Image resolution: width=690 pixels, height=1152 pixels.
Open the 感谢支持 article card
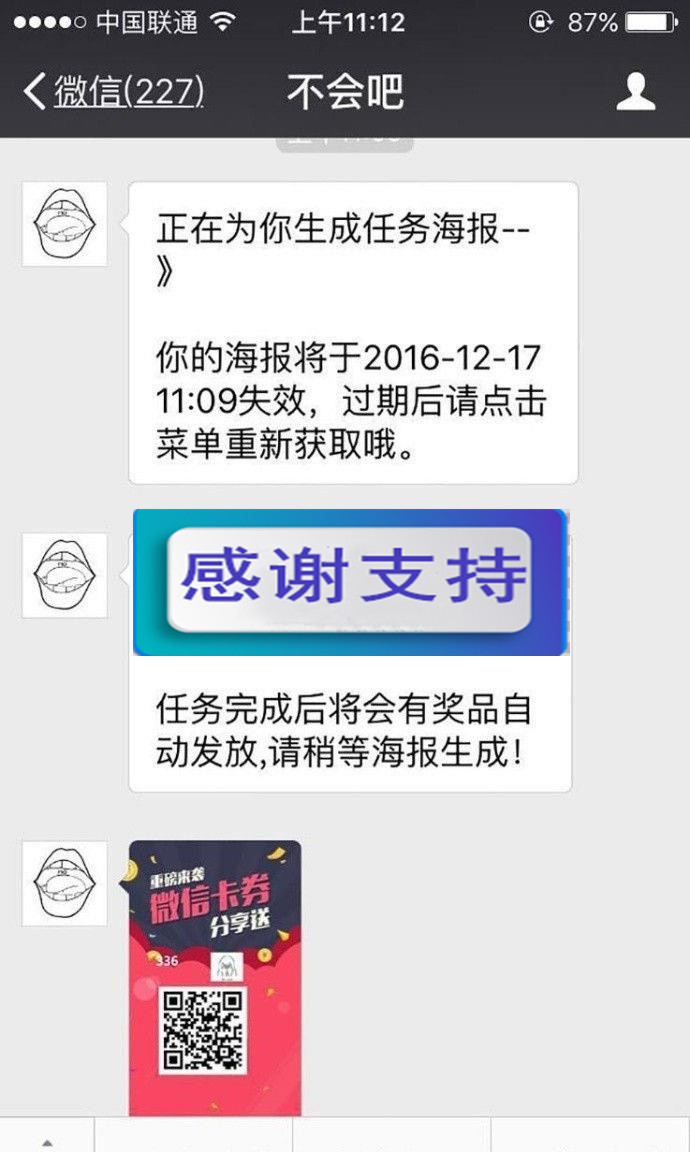coord(350,649)
